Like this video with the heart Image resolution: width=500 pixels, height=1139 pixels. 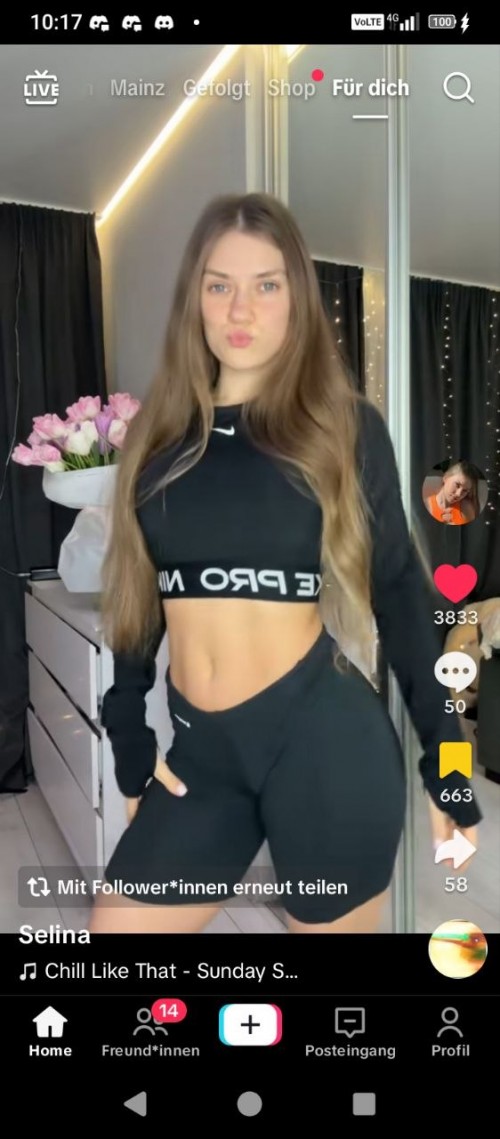click(x=456, y=583)
